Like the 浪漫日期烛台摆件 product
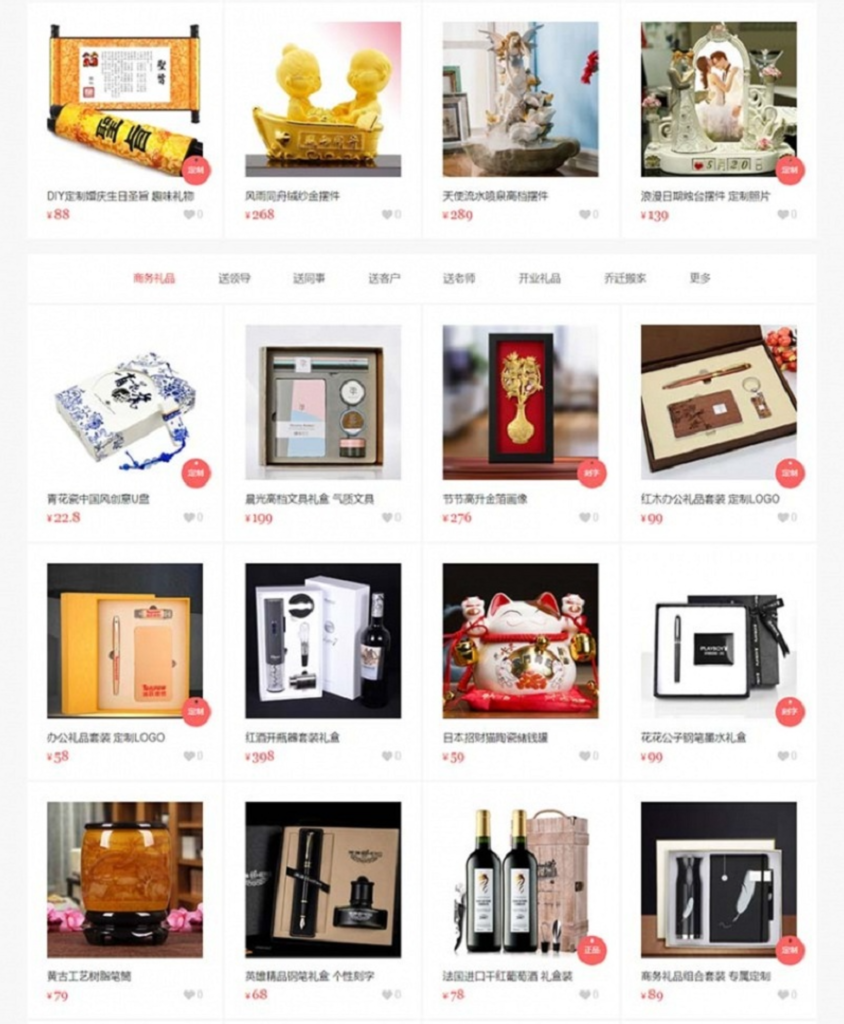844x1024 pixels. pyautogui.click(x=783, y=214)
